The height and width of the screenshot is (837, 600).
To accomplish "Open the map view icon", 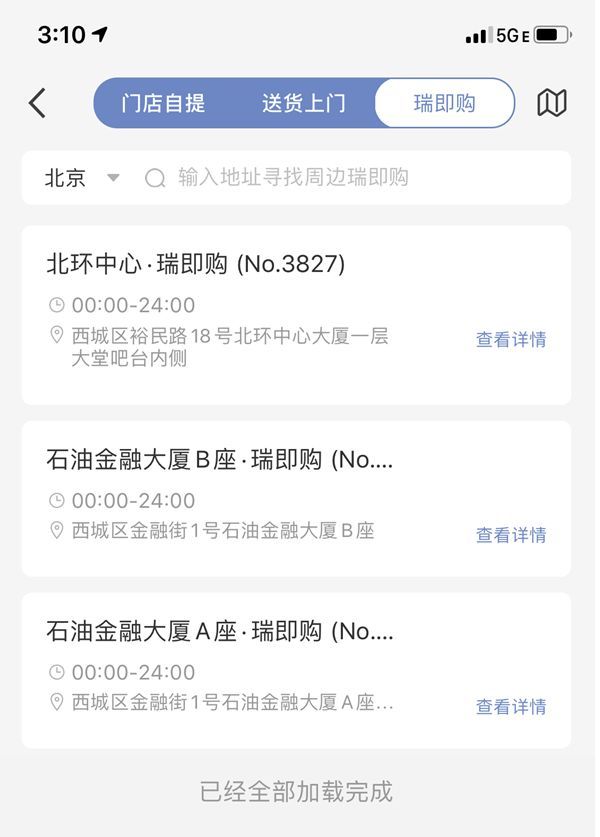I will (552, 103).
